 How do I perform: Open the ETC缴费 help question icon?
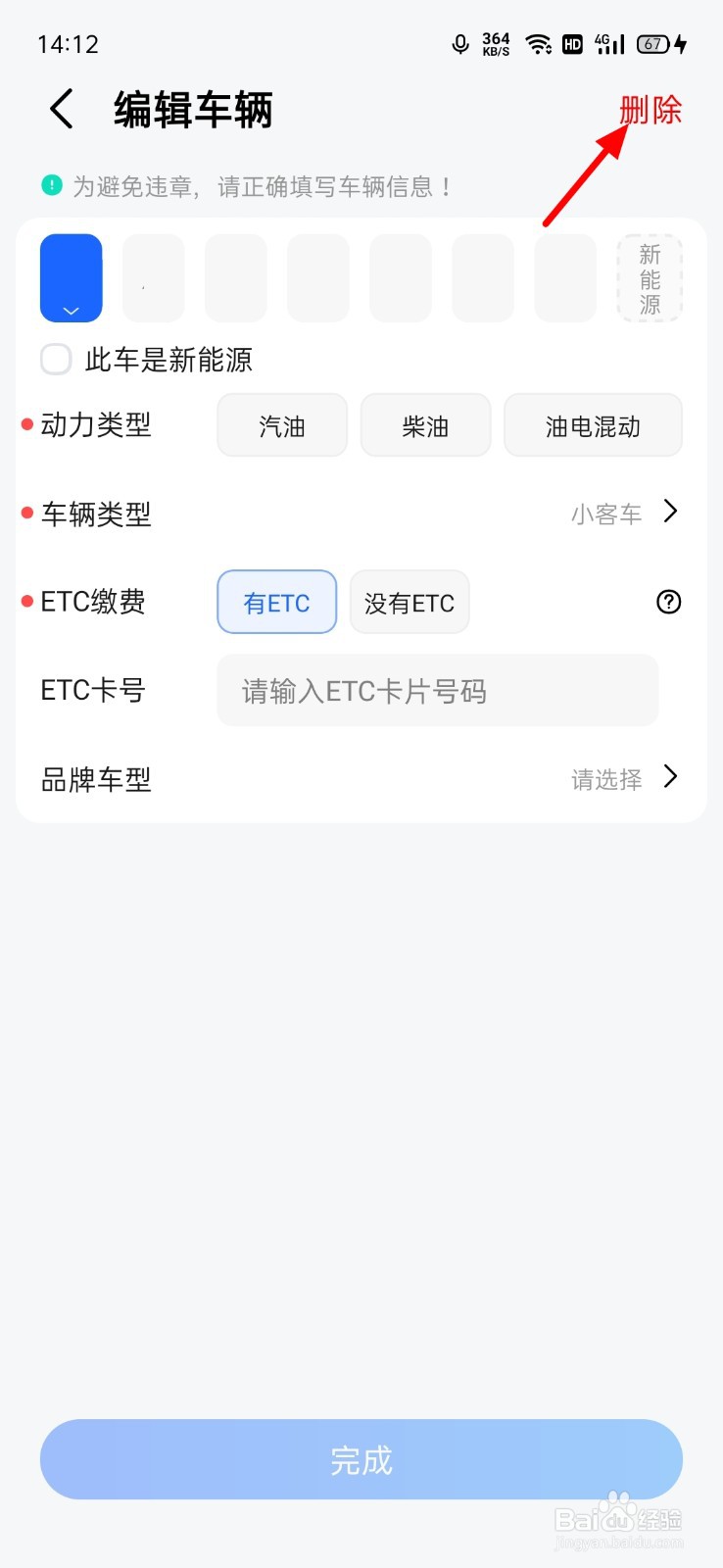668,602
